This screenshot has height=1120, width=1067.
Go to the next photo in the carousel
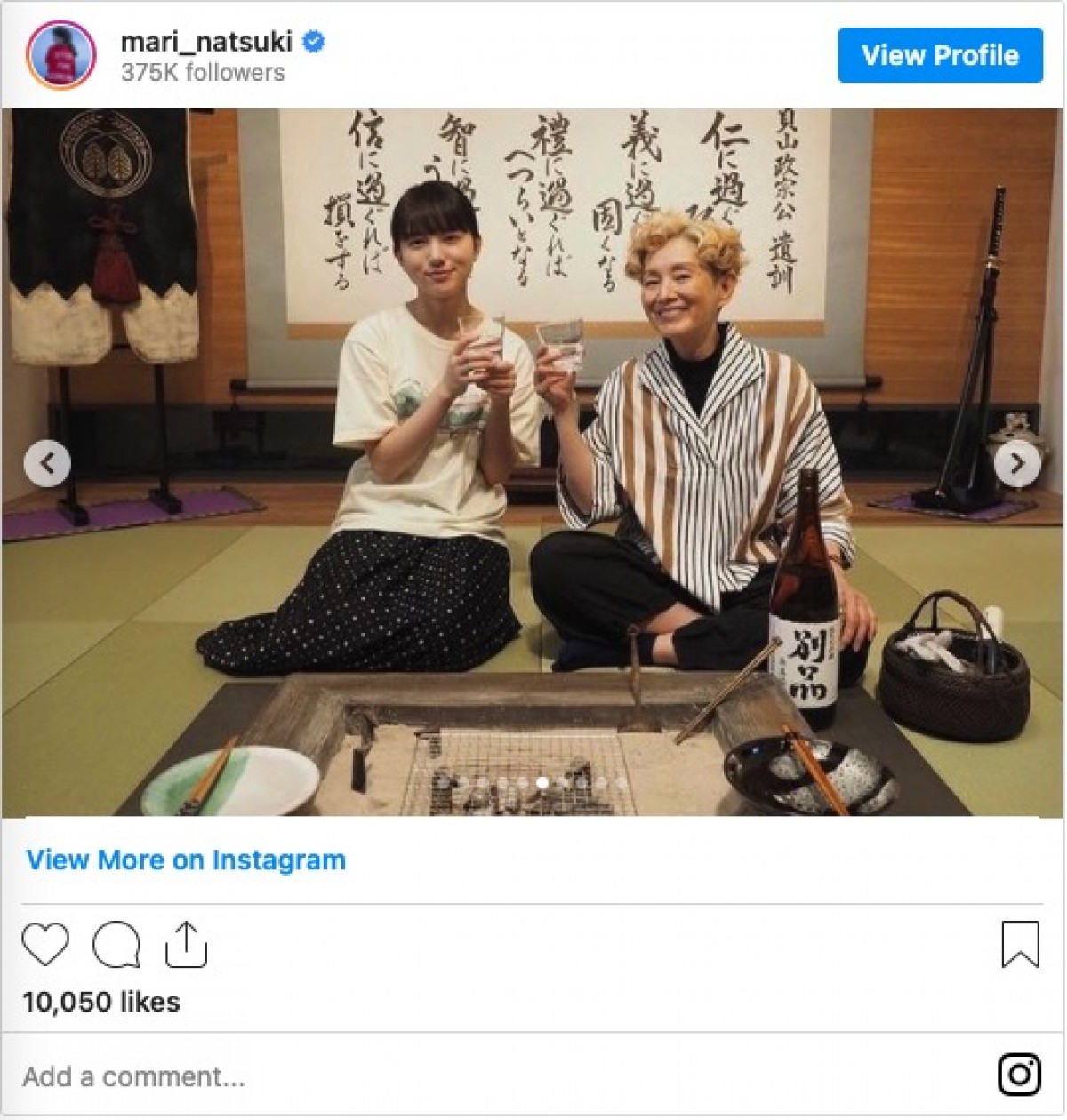(x=1017, y=463)
